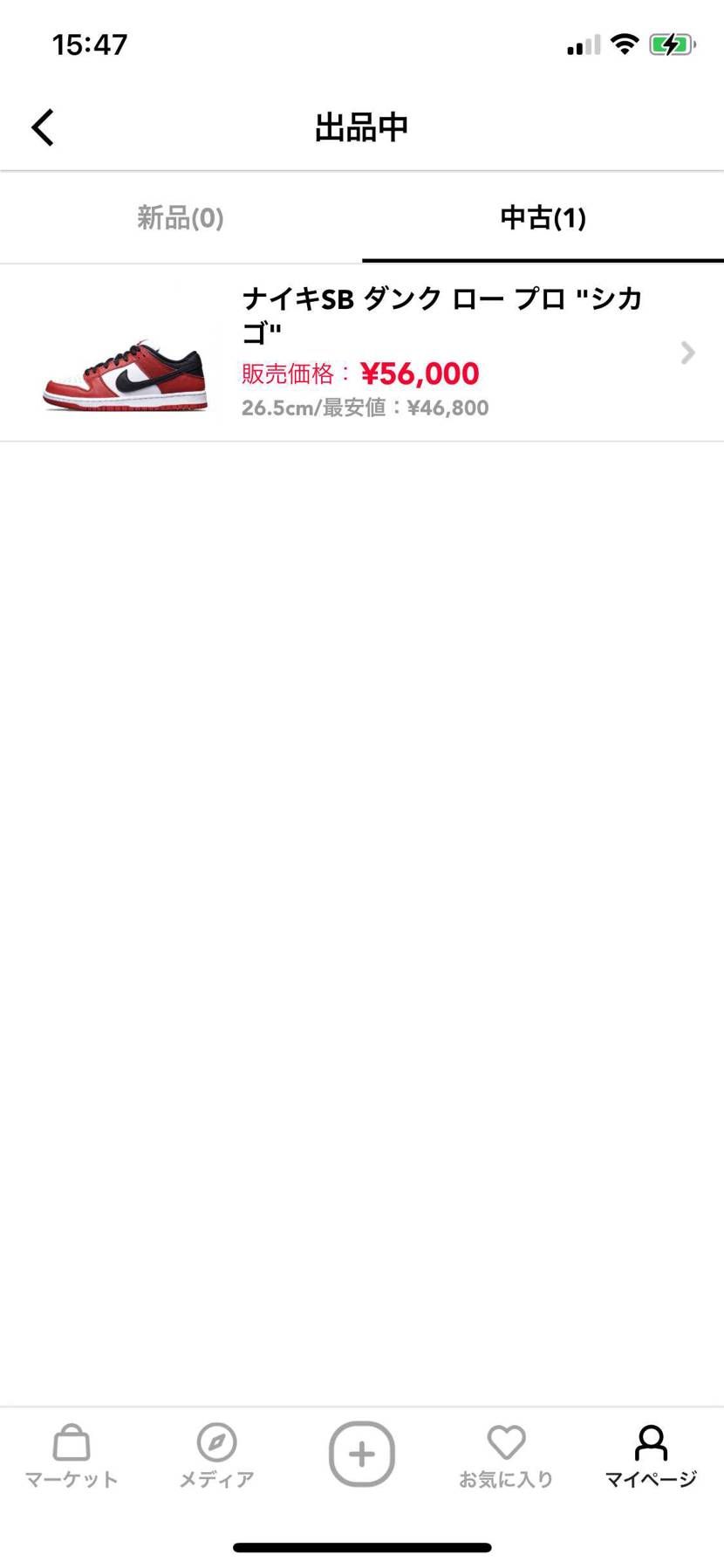Select the 中古(1) tab

coord(543,217)
